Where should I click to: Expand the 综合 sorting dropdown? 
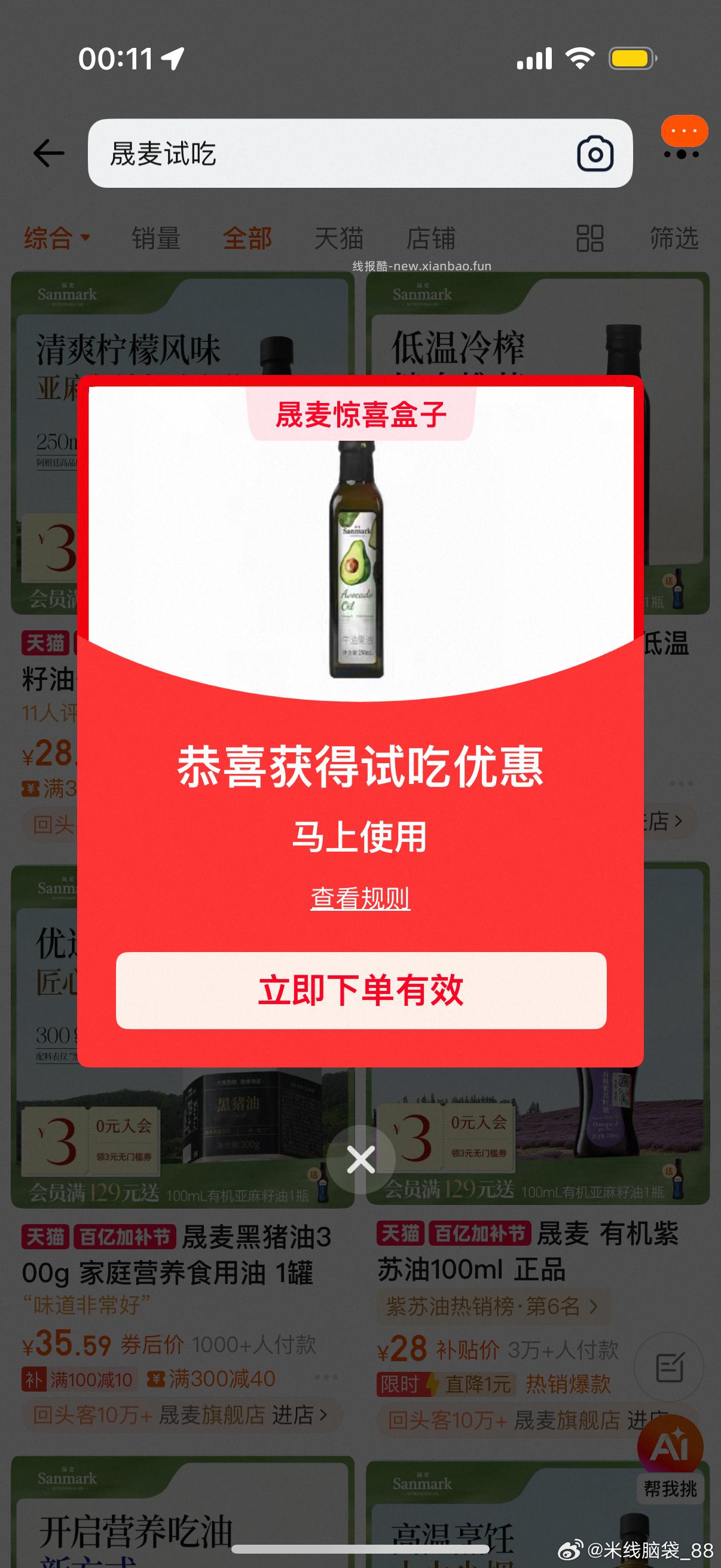(58, 239)
